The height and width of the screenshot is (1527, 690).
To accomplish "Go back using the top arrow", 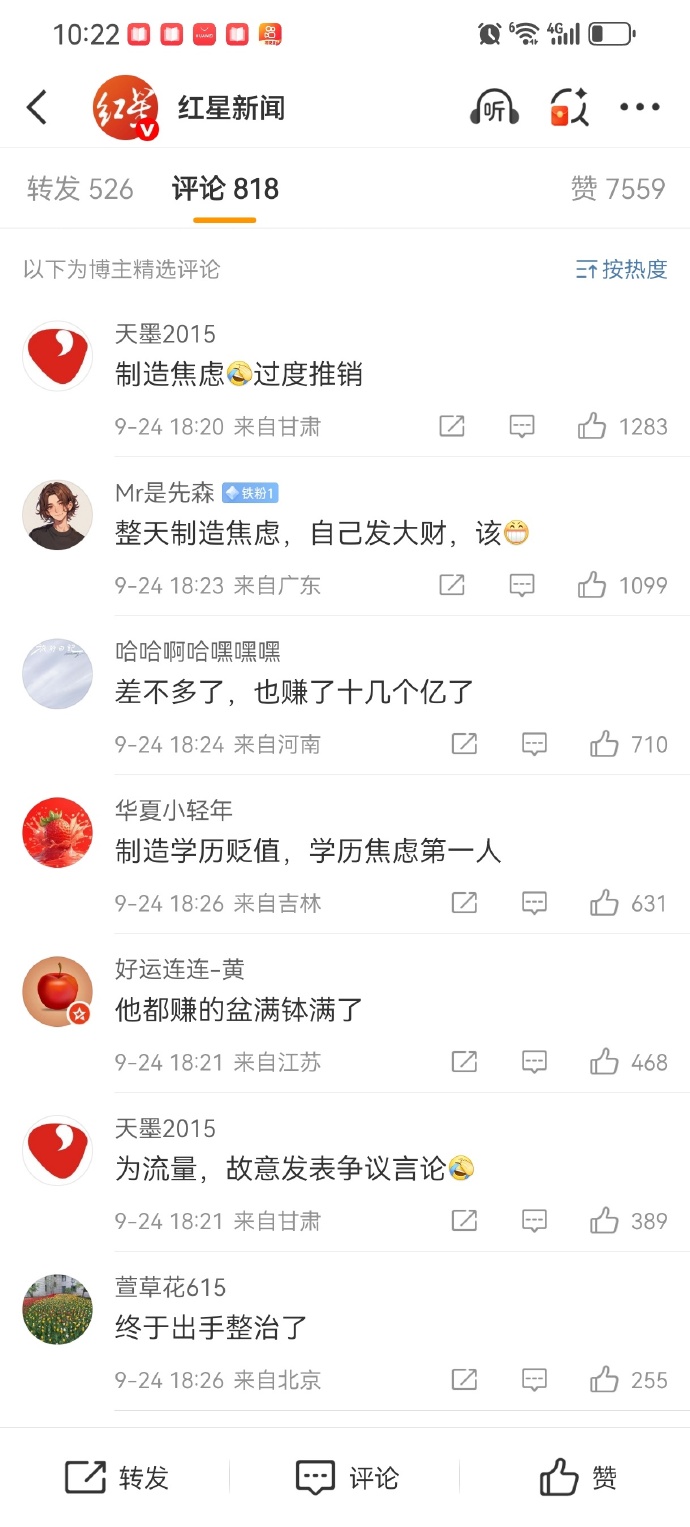I will (x=37, y=107).
